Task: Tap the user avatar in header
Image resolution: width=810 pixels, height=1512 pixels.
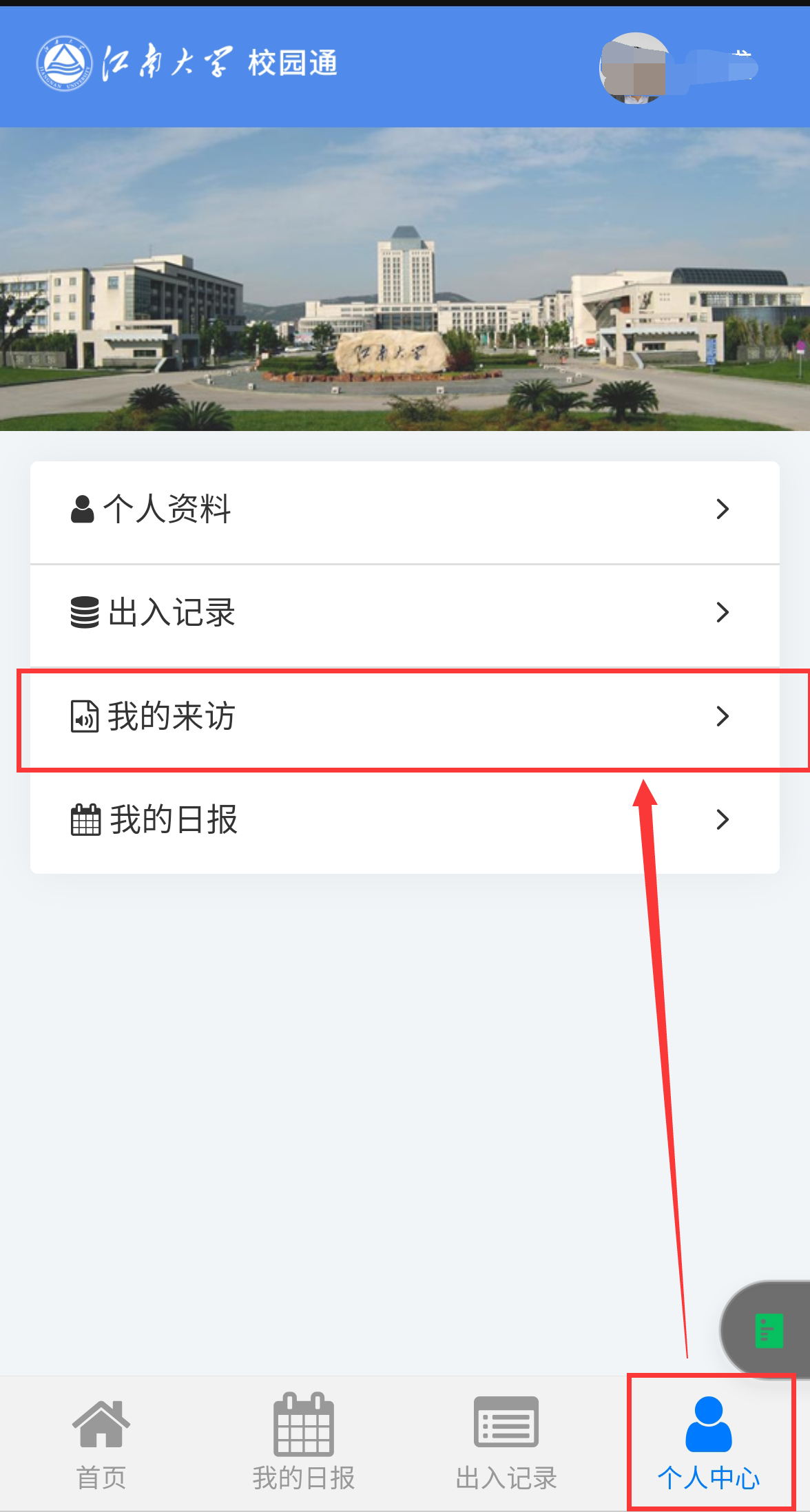Action: point(635,67)
